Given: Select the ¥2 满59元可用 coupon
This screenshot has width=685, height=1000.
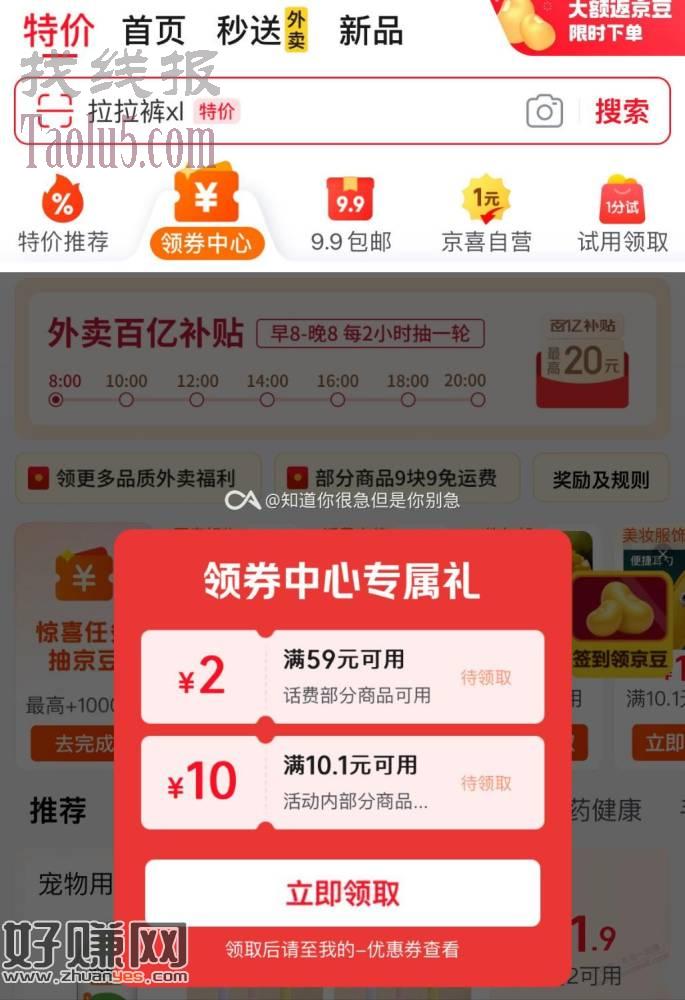Looking at the screenshot, I should click(x=342, y=677).
